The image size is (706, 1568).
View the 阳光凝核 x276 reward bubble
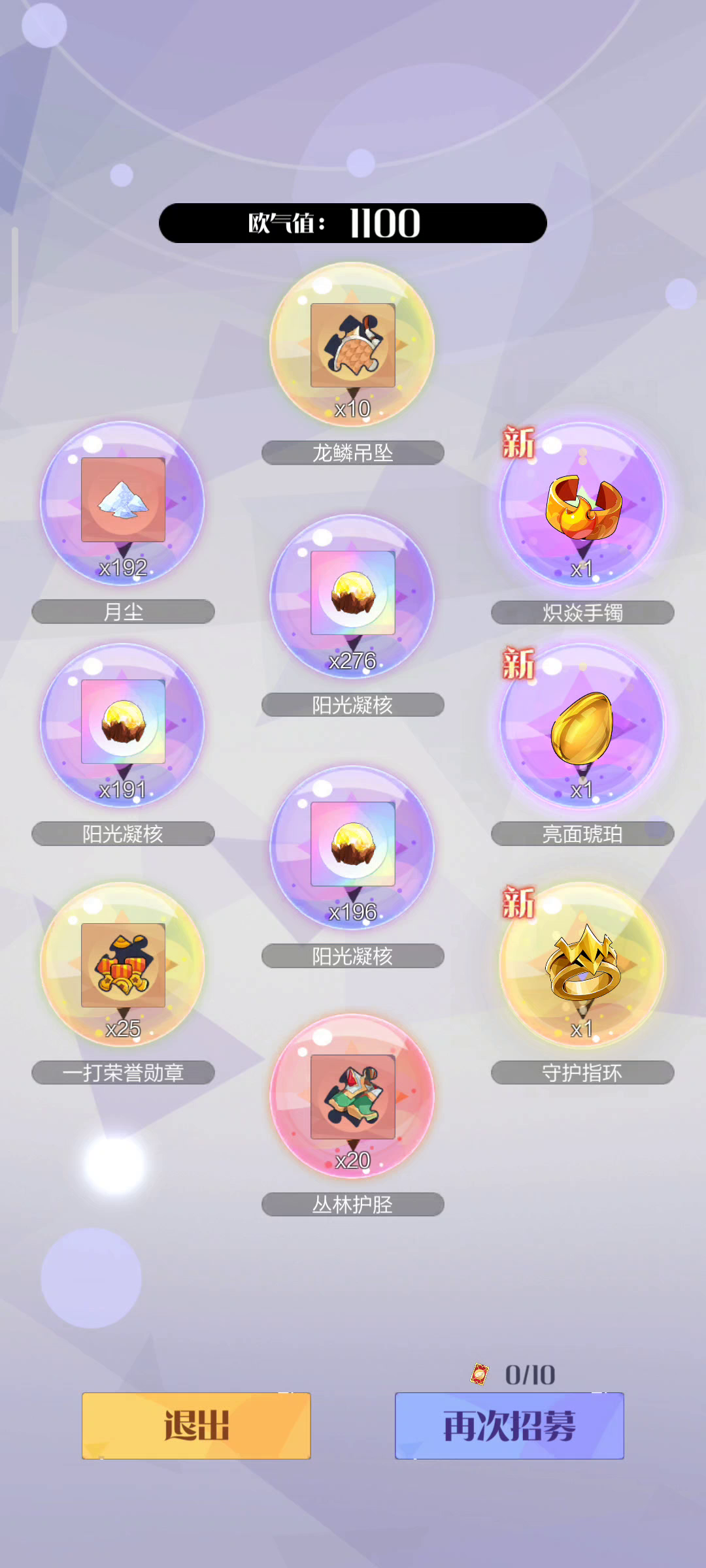click(x=352, y=595)
